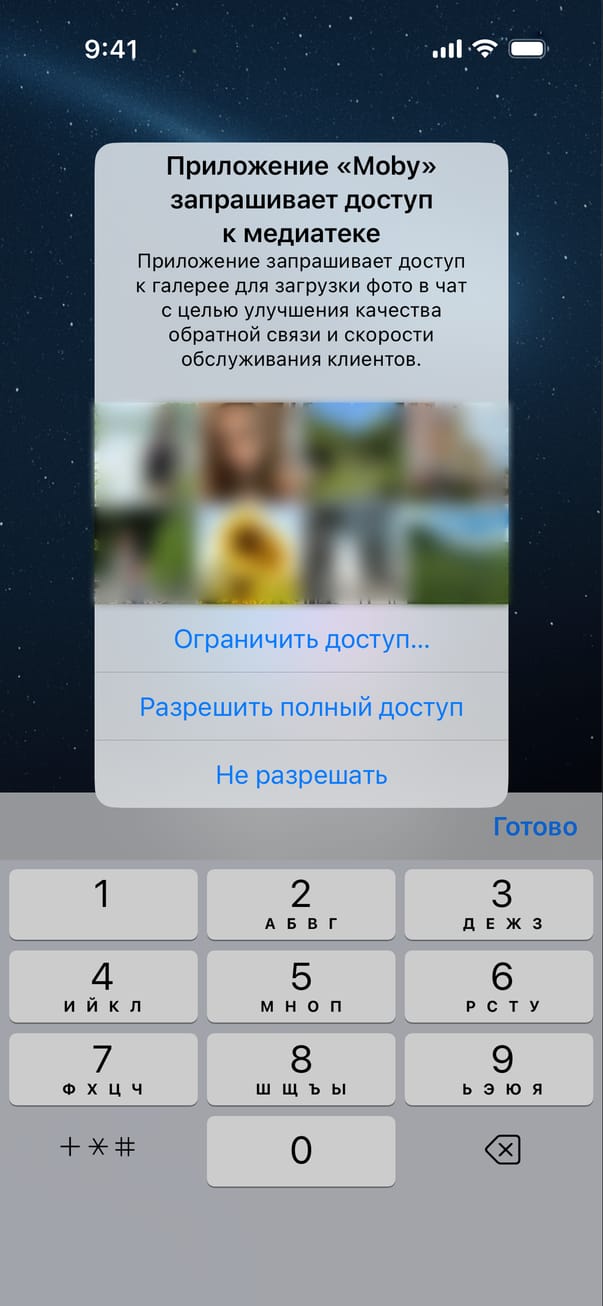
Task: Enter digit 9 on keypad
Action: click(502, 1068)
